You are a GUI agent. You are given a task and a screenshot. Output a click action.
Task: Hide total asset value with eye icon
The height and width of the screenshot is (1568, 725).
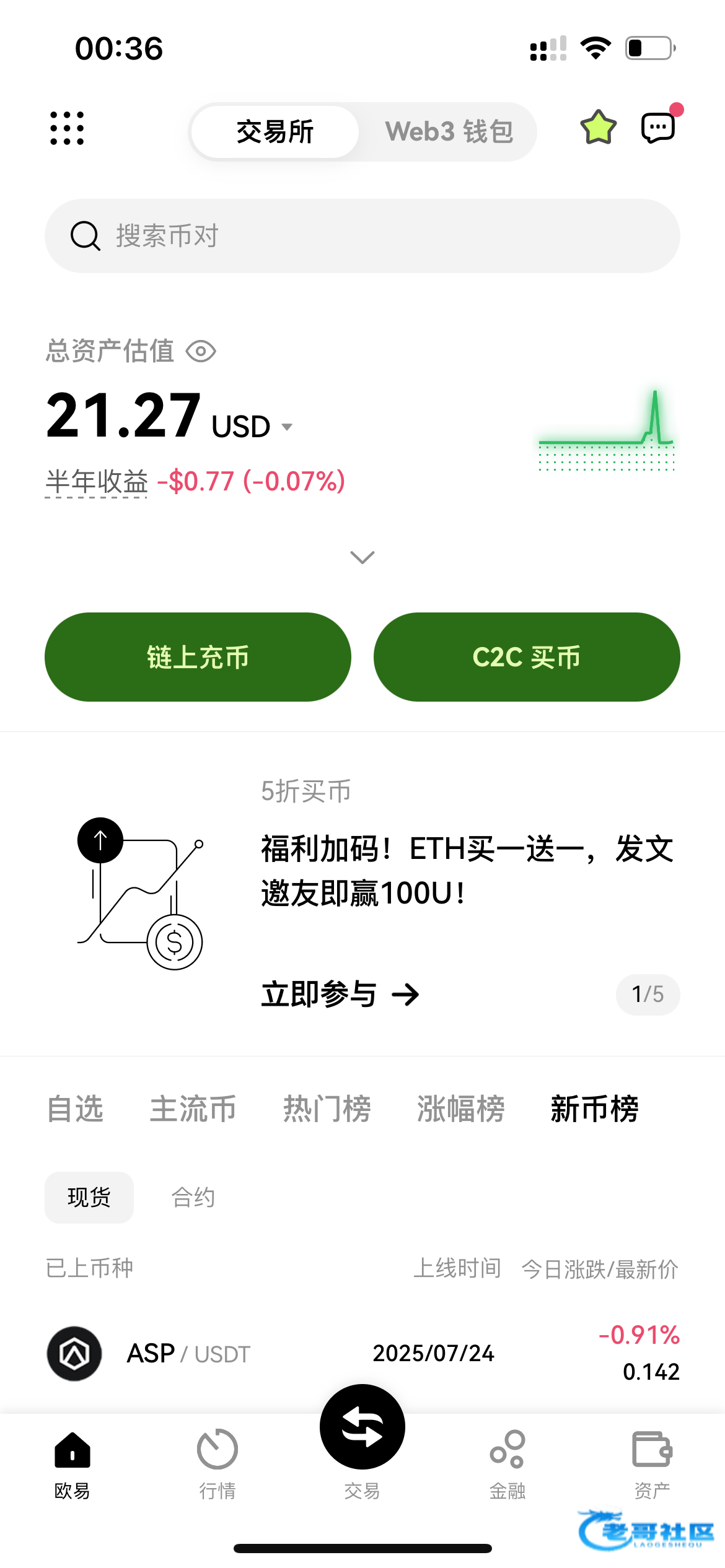[201, 351]
